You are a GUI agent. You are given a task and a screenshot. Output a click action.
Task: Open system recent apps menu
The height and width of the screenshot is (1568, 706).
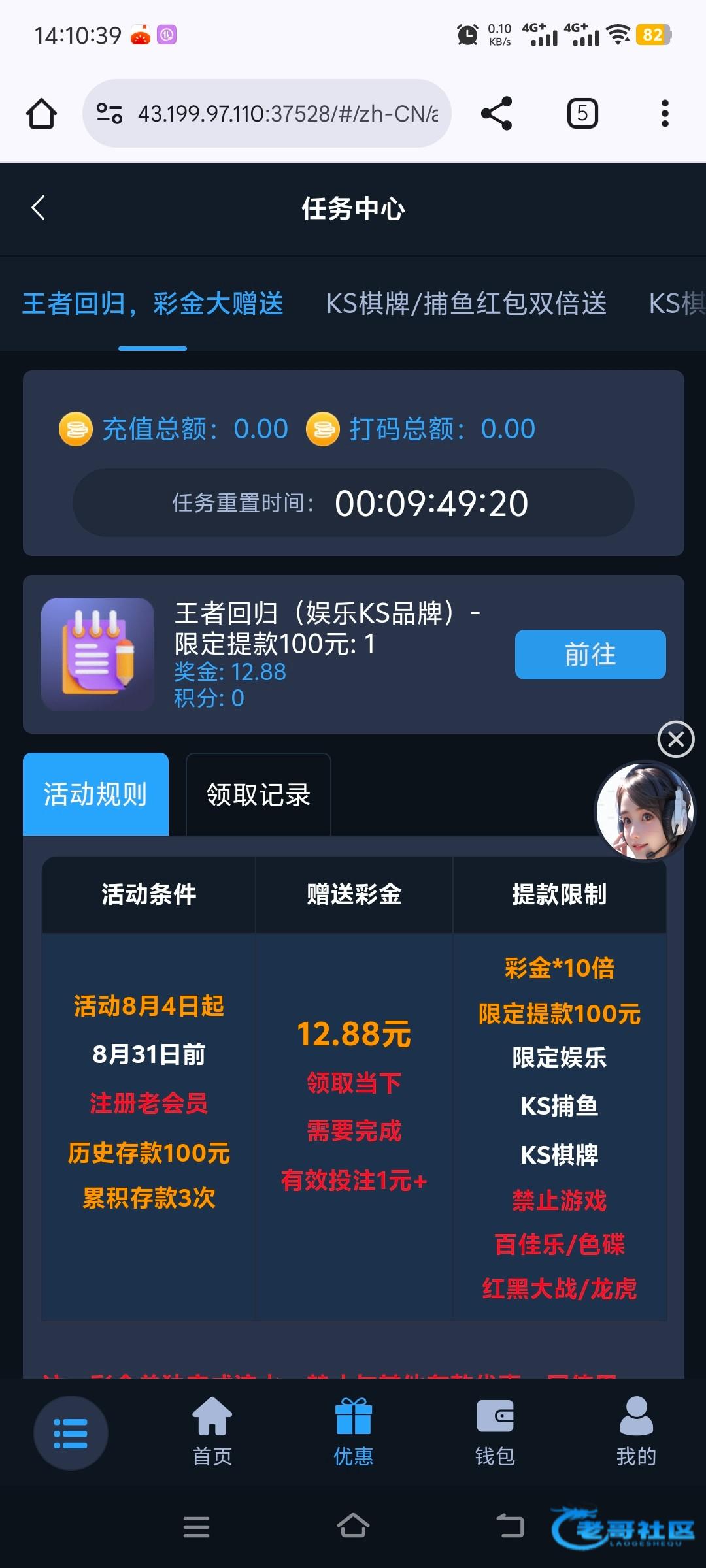point(196,1526)
